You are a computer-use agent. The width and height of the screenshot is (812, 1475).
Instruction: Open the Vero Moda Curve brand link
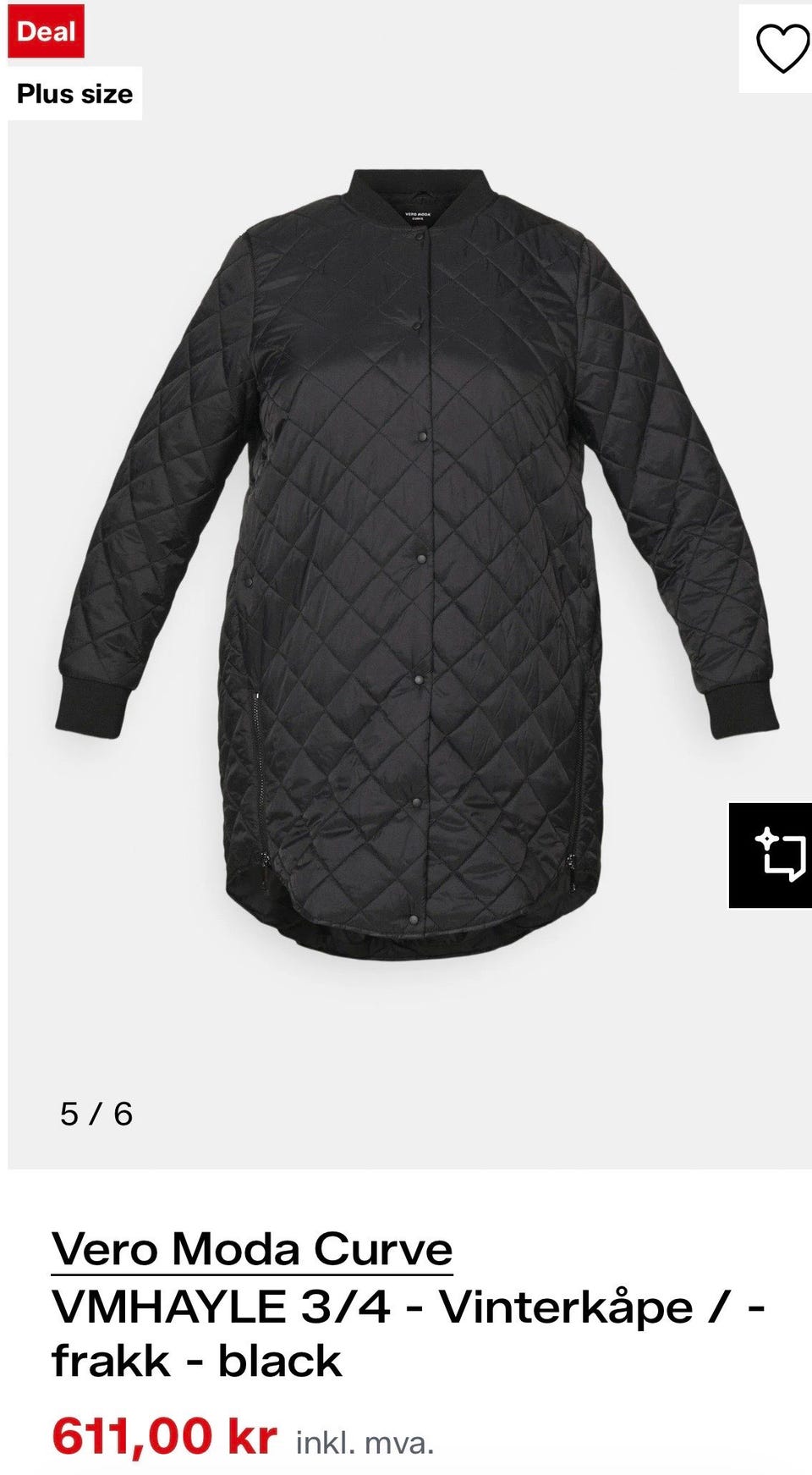[x=252, y=1249]
